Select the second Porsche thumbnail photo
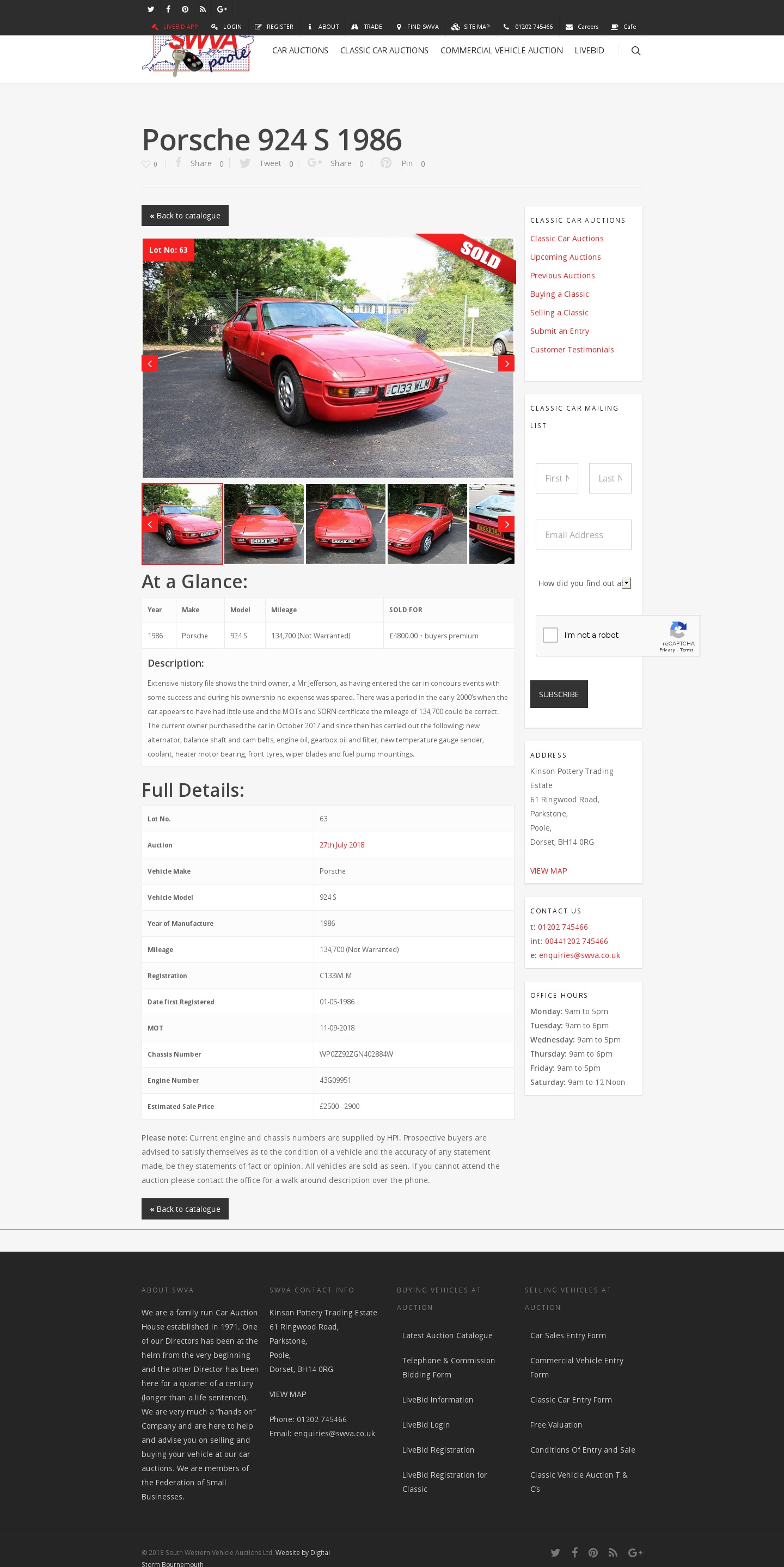Viewport: 784px width, 1567px height. point(264,524)
